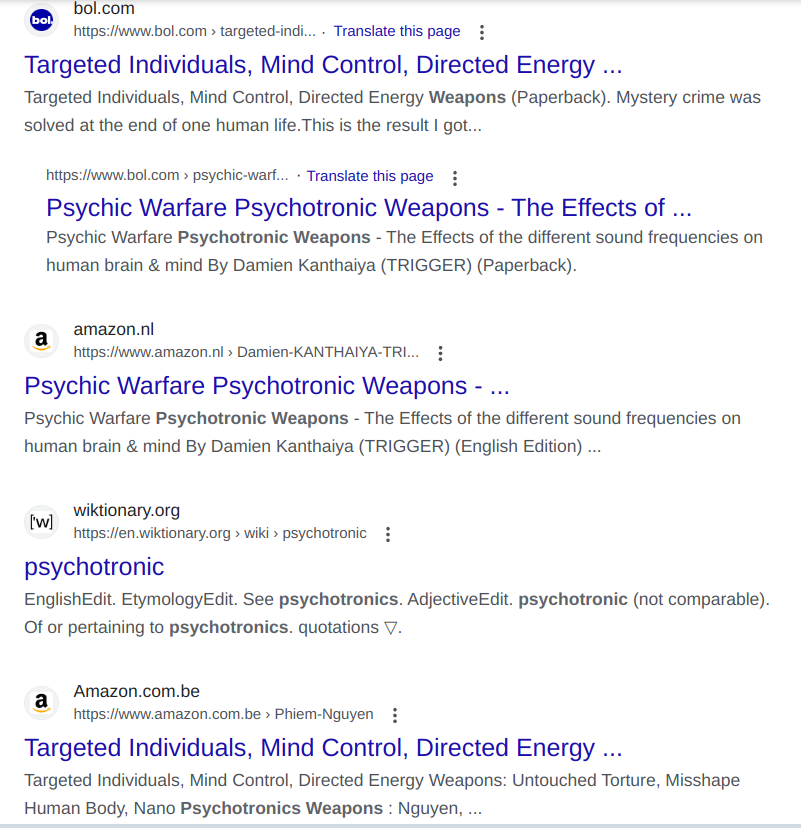Viewport: 801px width, 828px height.
Task: Open bol.com Psychic Warfare Psychotronic Weapons result
Action: click(368, 208)
